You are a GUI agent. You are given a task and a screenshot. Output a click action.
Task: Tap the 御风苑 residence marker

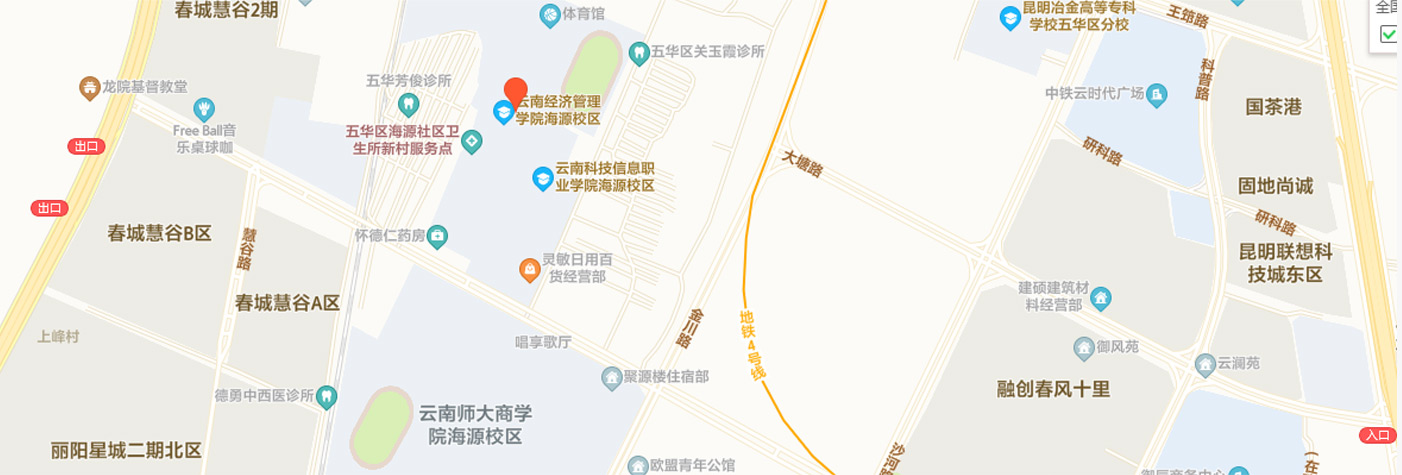pos(1084,348)
